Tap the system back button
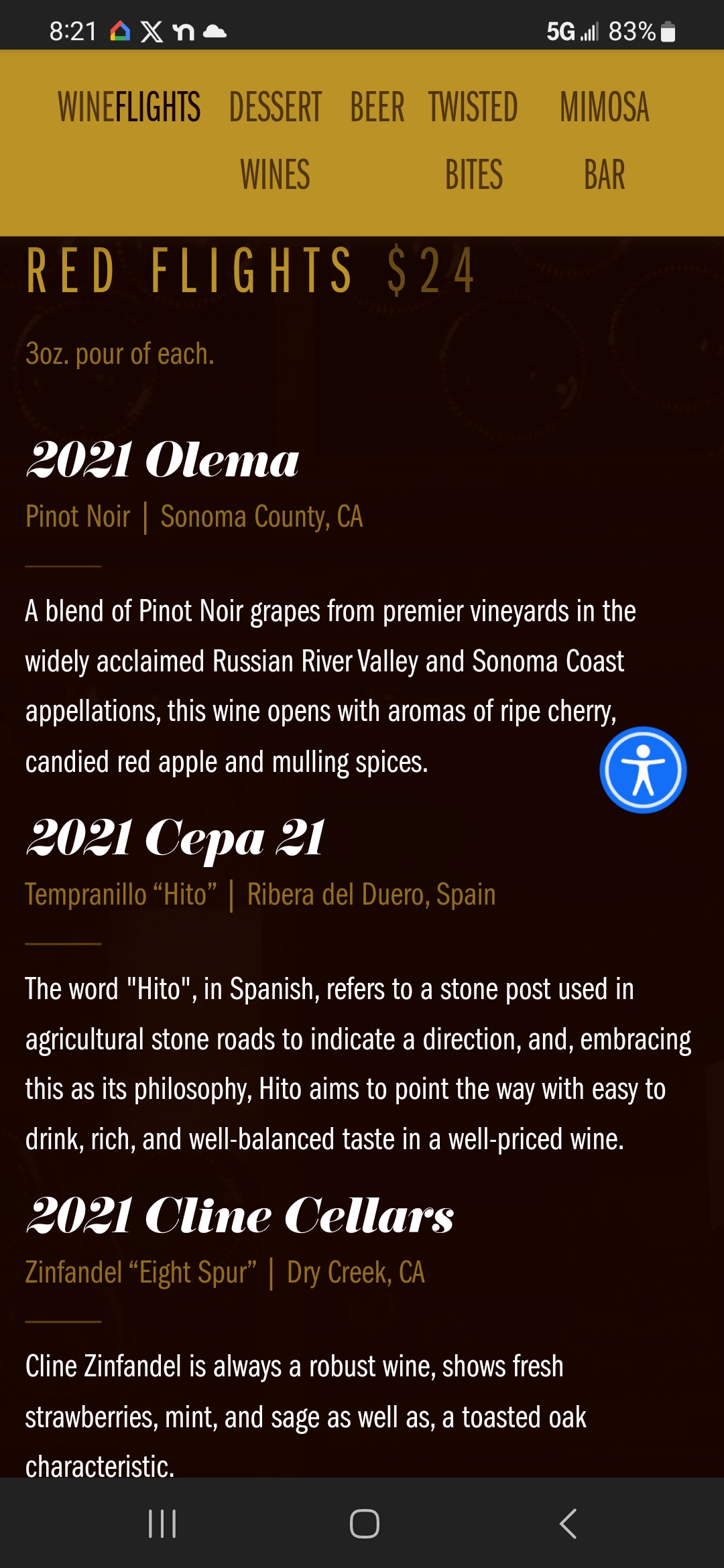The height and width of the screenshot is (1568, 724). tap(568, 1524)
